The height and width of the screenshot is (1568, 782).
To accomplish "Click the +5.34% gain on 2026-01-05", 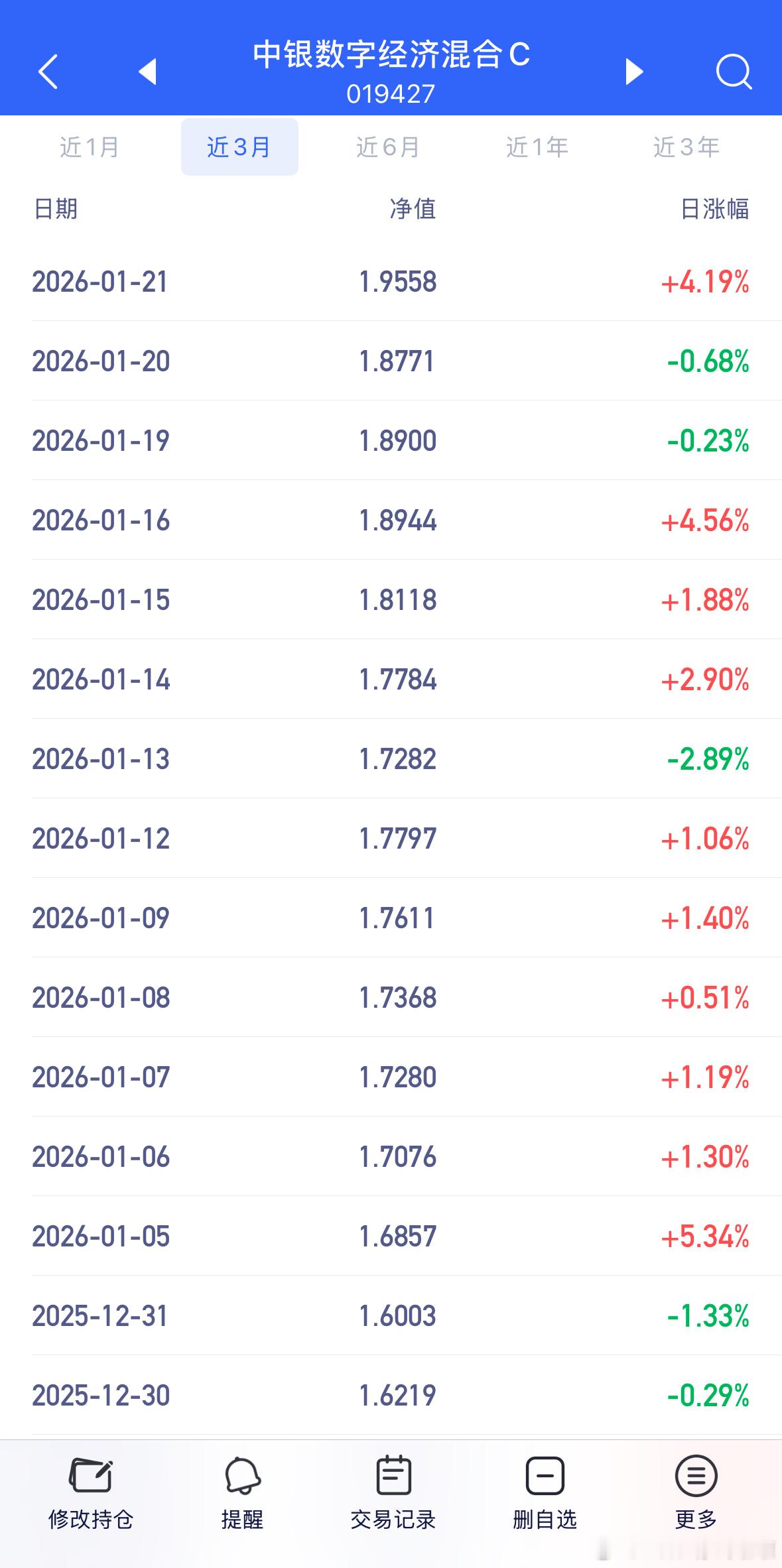I will click(706, 1236).
